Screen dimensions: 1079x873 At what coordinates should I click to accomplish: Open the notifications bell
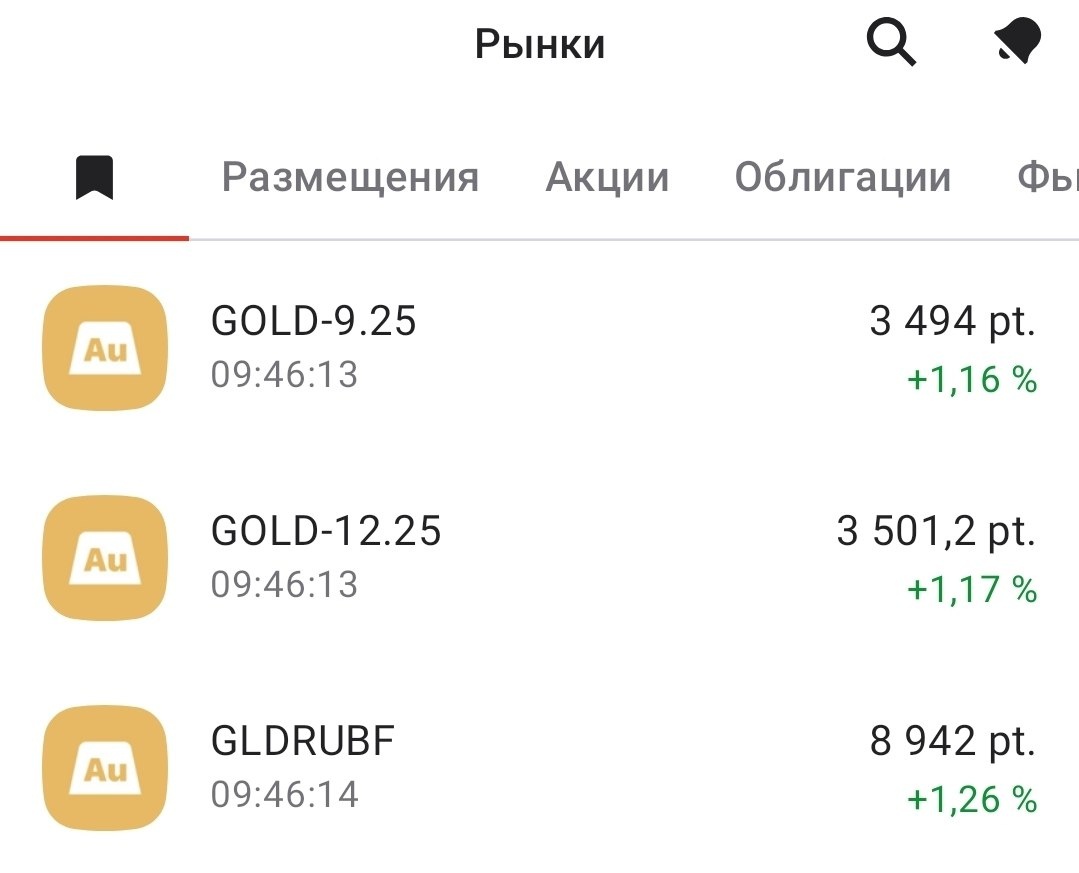click(1018, 41)
